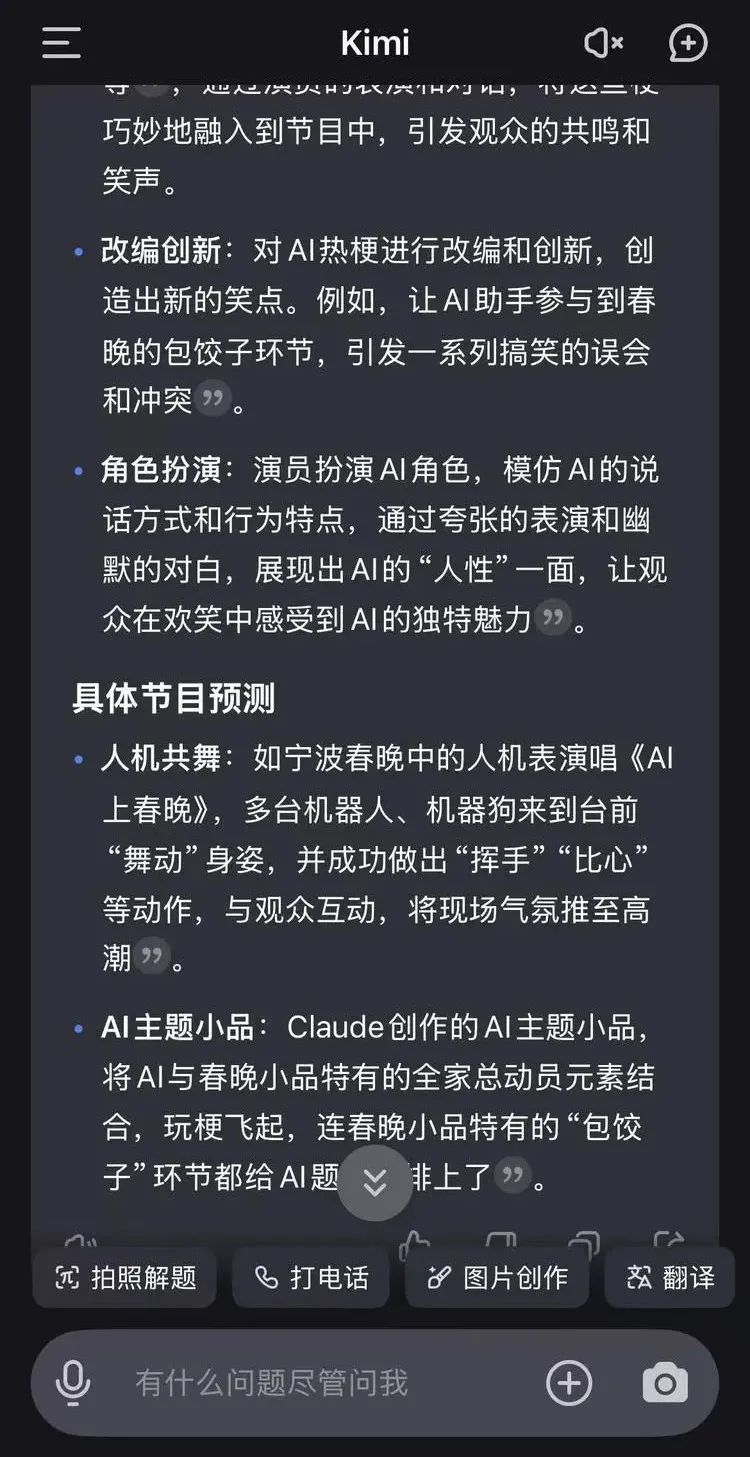Toggle the speaker mute icon
Viewport: 750px width, 1457px height.
coord(604,43)
